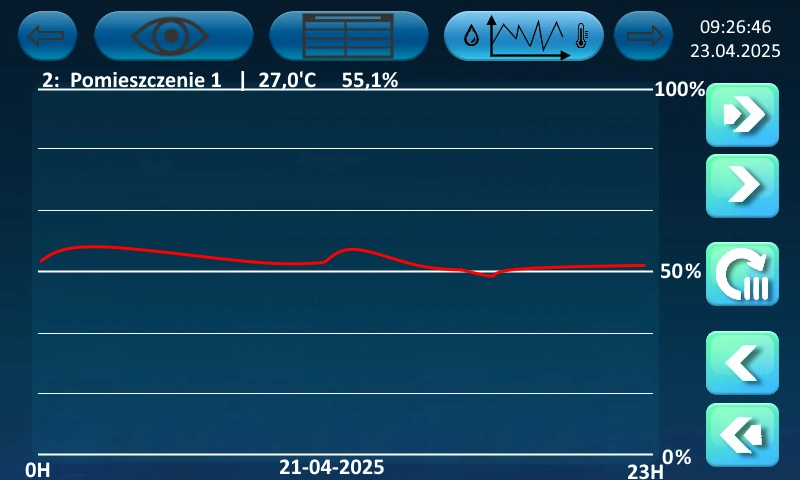
Task: Jump forward with the double right chevron
Action: pyautogui.click(x=742, y=115)
